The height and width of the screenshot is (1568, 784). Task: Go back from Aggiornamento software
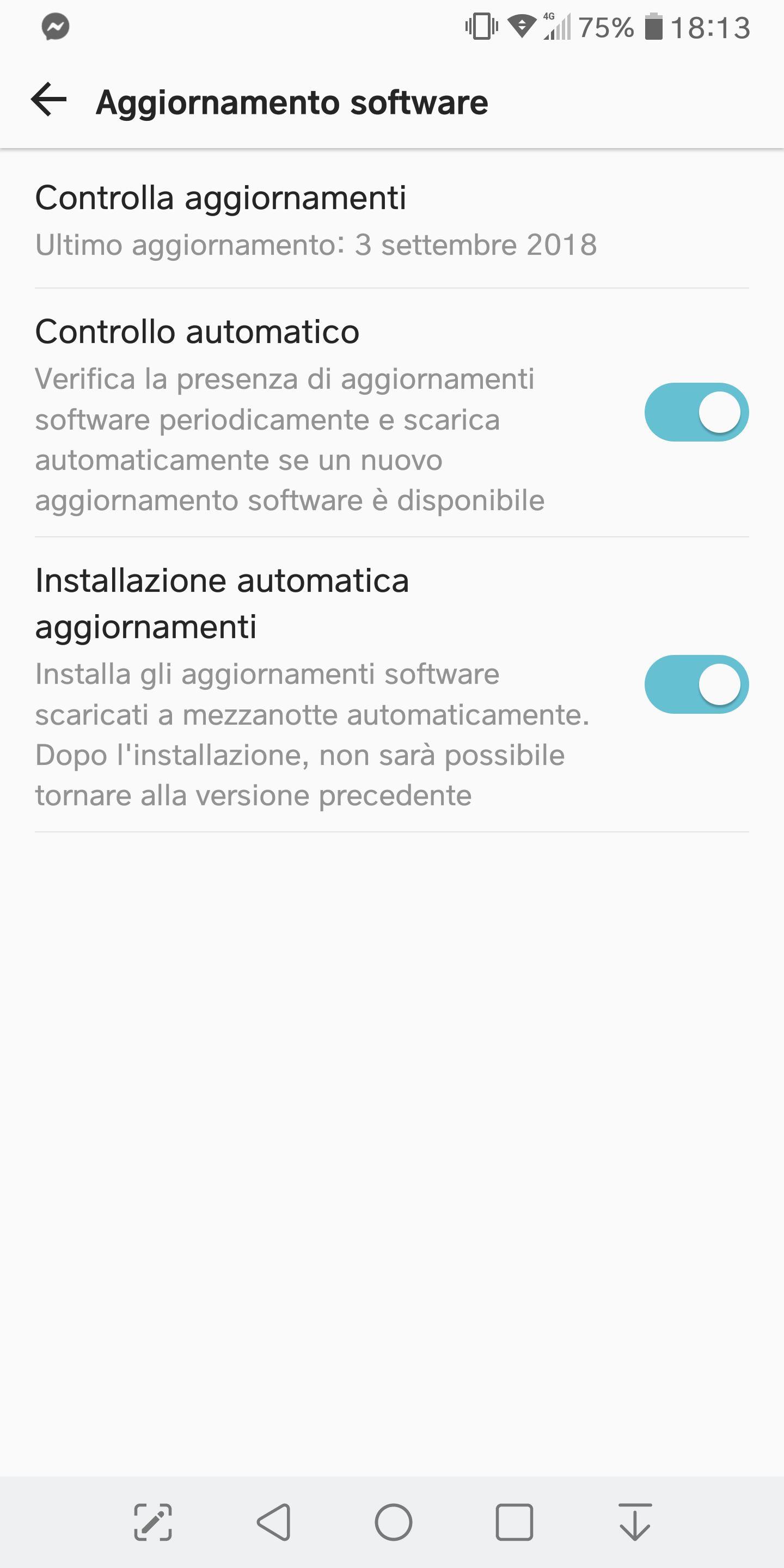point(48,100)
